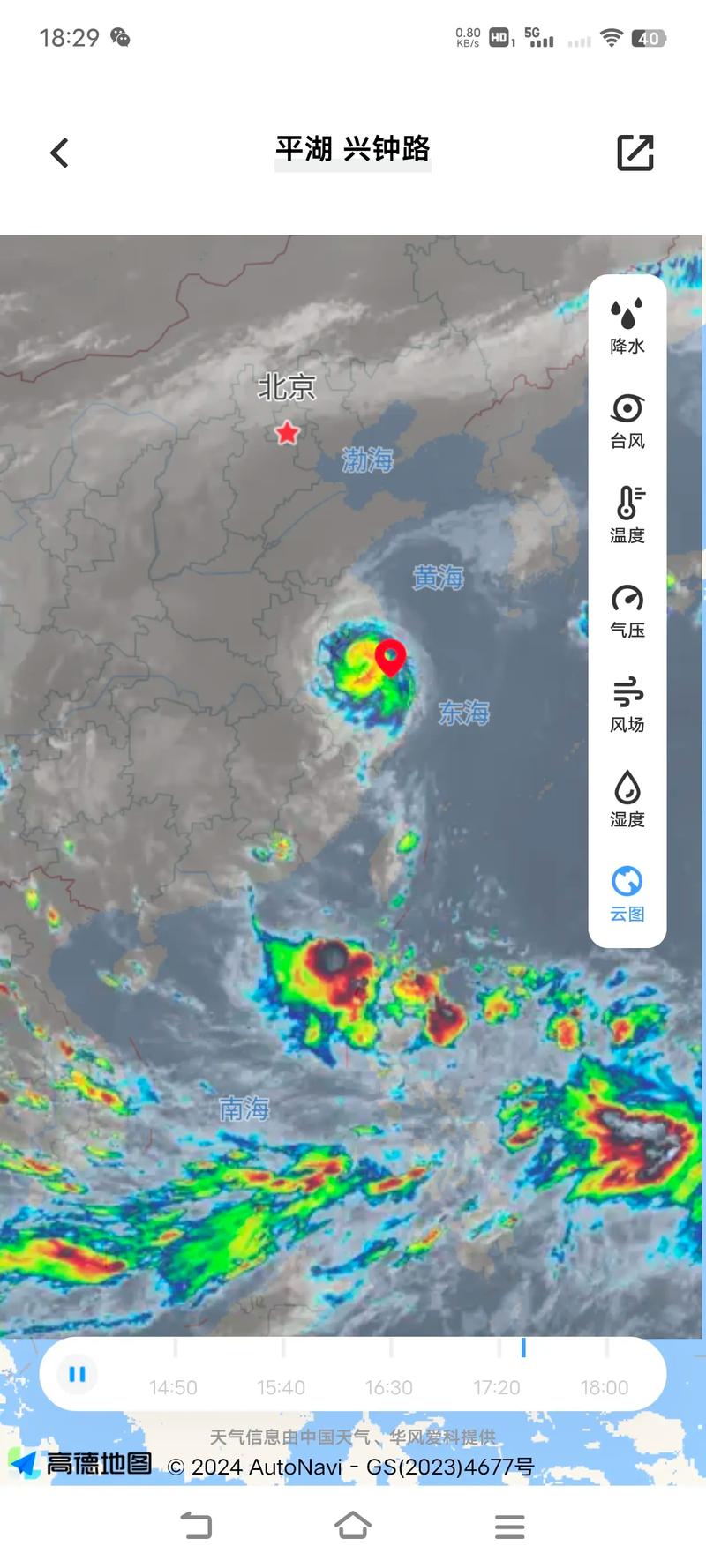This screenshot has width=706, height=1568.
Task: Jump to 18:00 on the timeline
Action: [605, 1386]
